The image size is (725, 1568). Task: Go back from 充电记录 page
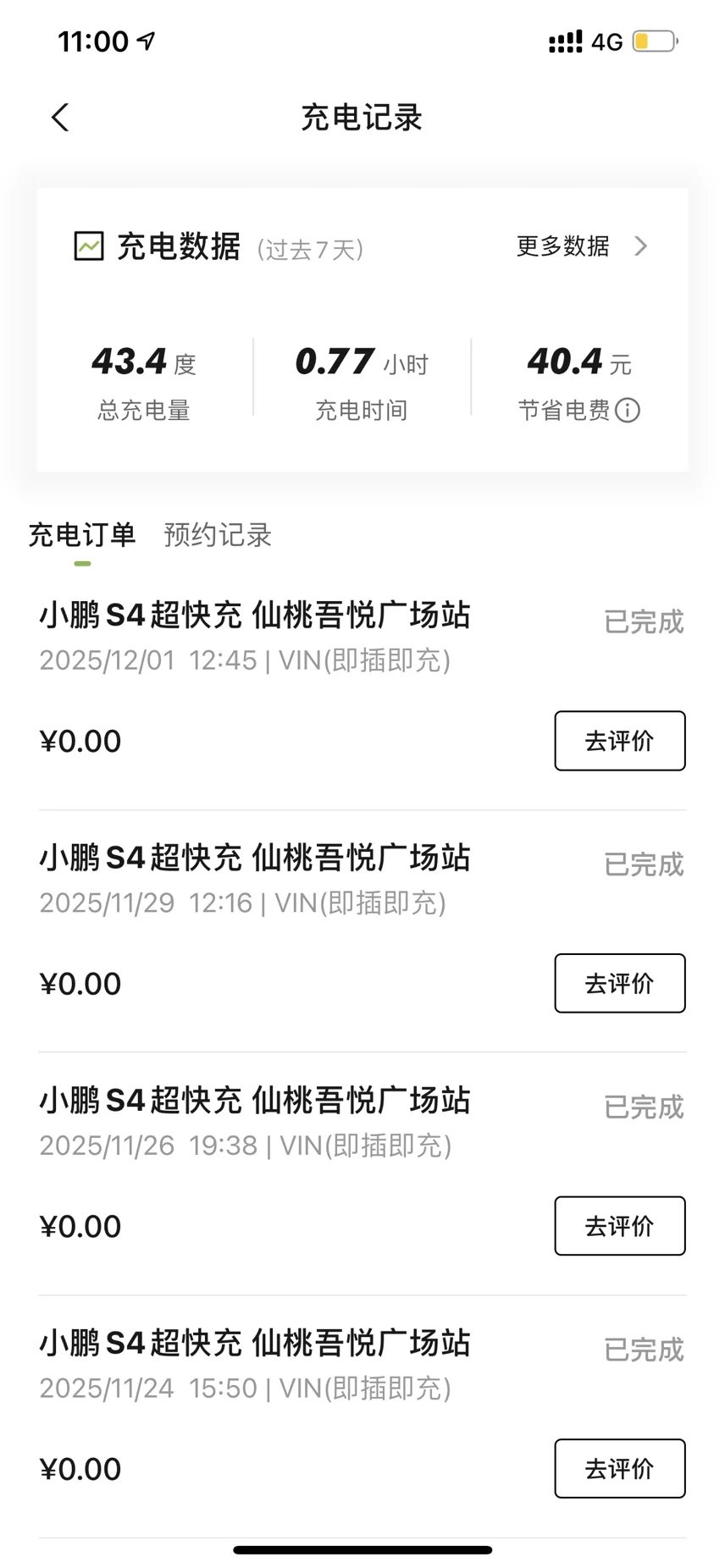[60, 118]
